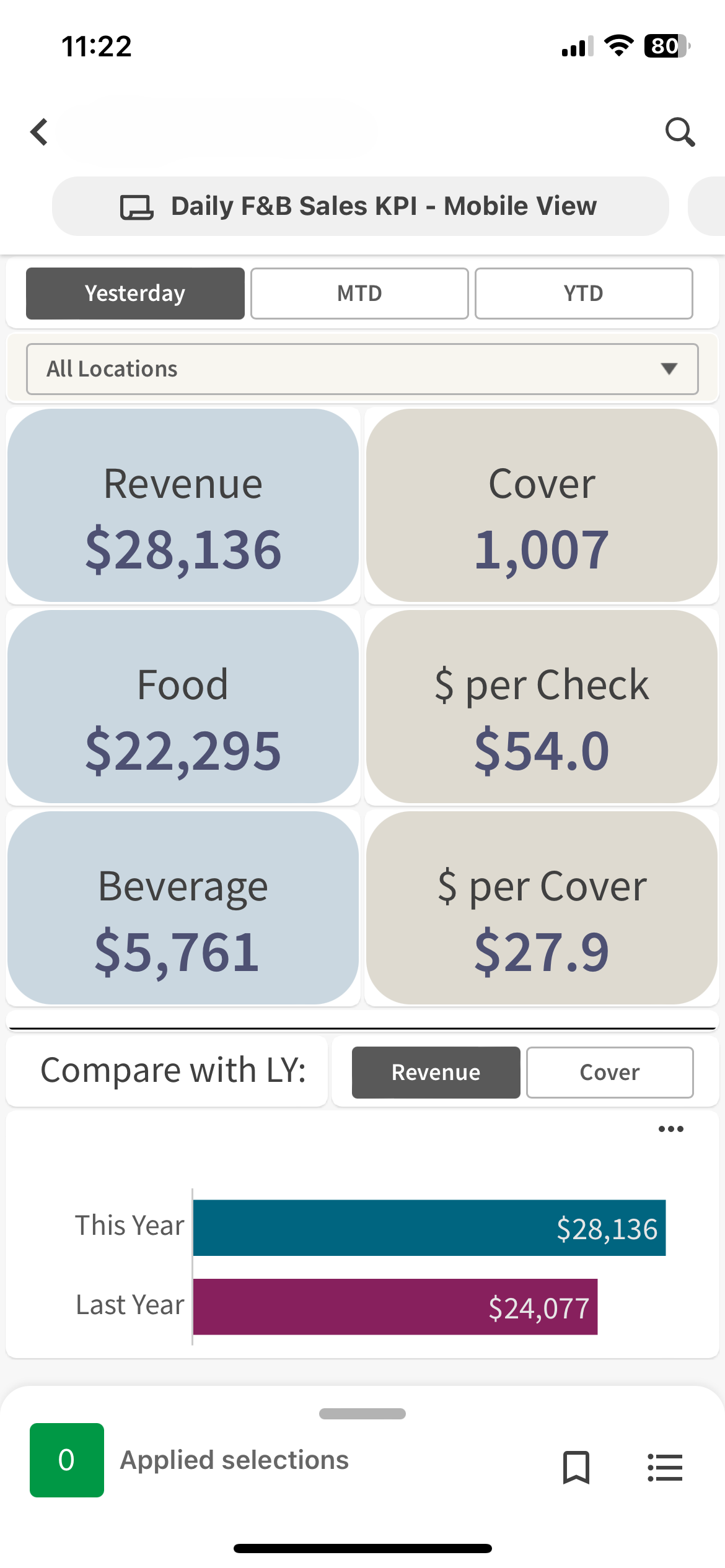The width and height of the screenshot is (725, 1568).
Task: Click the back arrow at top left
Action: [38, 131]
